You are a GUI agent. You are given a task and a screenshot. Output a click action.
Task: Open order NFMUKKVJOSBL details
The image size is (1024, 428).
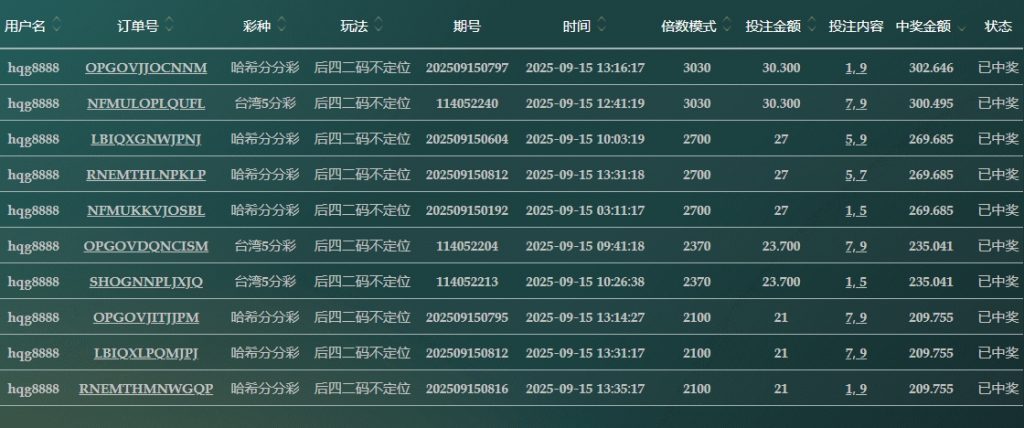pyautogui.click(x=146, y=210)
